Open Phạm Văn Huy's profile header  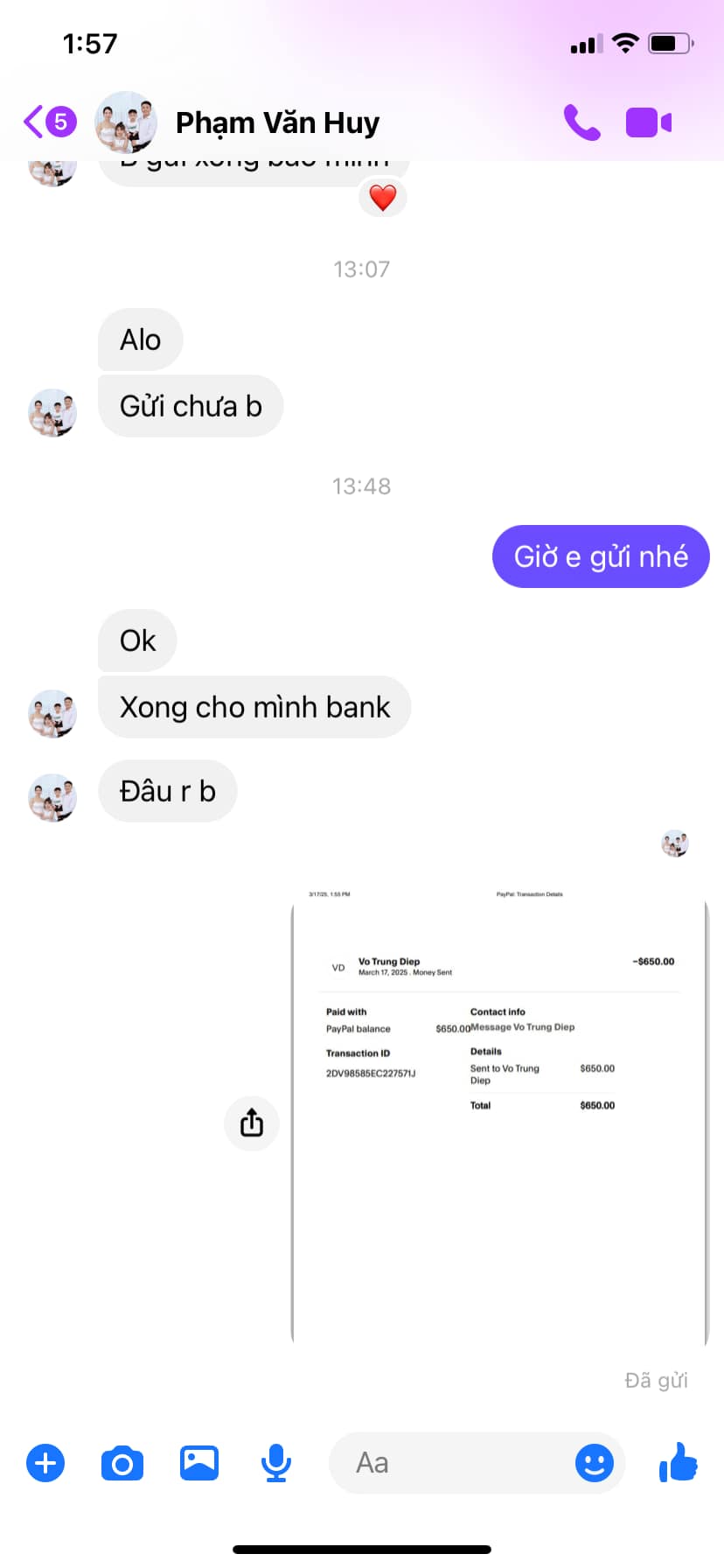tap(276, 122)
